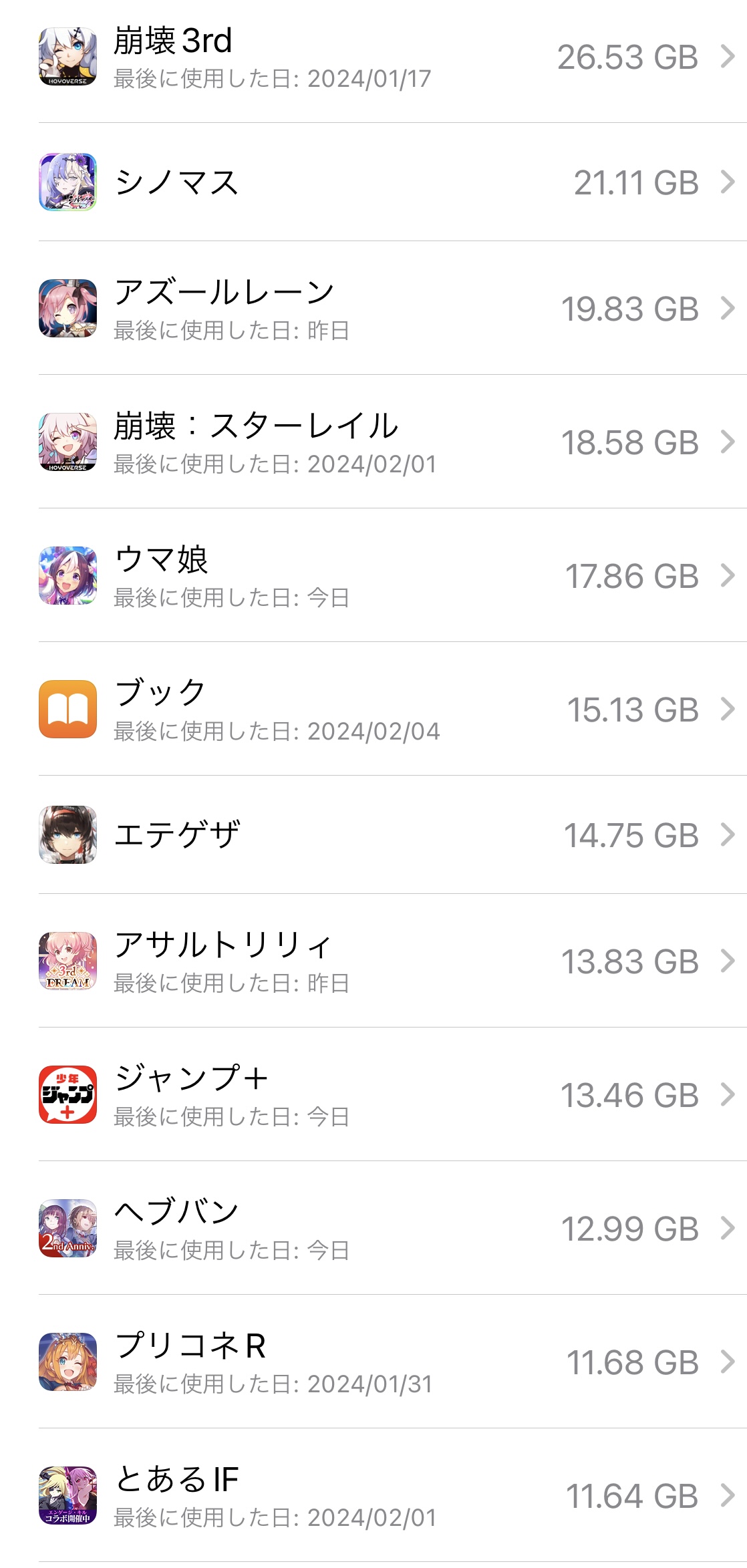Viewport: 747px width, 1568px height.
Task: Open プリコネR storage info
Action: pyautogui.click(x=374, y=1362)
